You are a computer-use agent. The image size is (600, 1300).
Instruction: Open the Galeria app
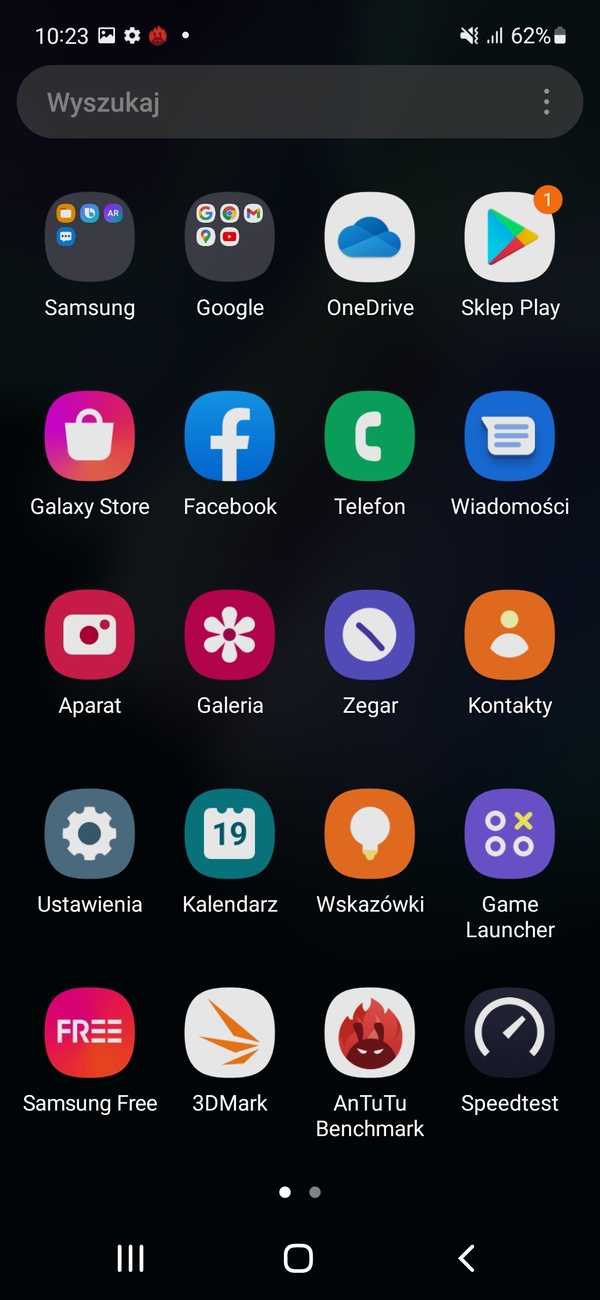(x=230, y=635)
